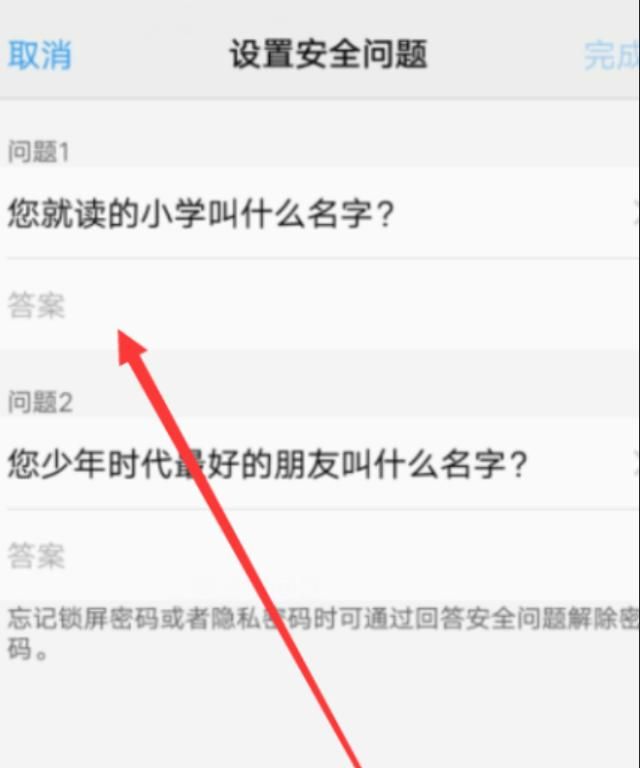Focus the answer field under 问题1
Screen dimensions: 640x768
point(320,305)
